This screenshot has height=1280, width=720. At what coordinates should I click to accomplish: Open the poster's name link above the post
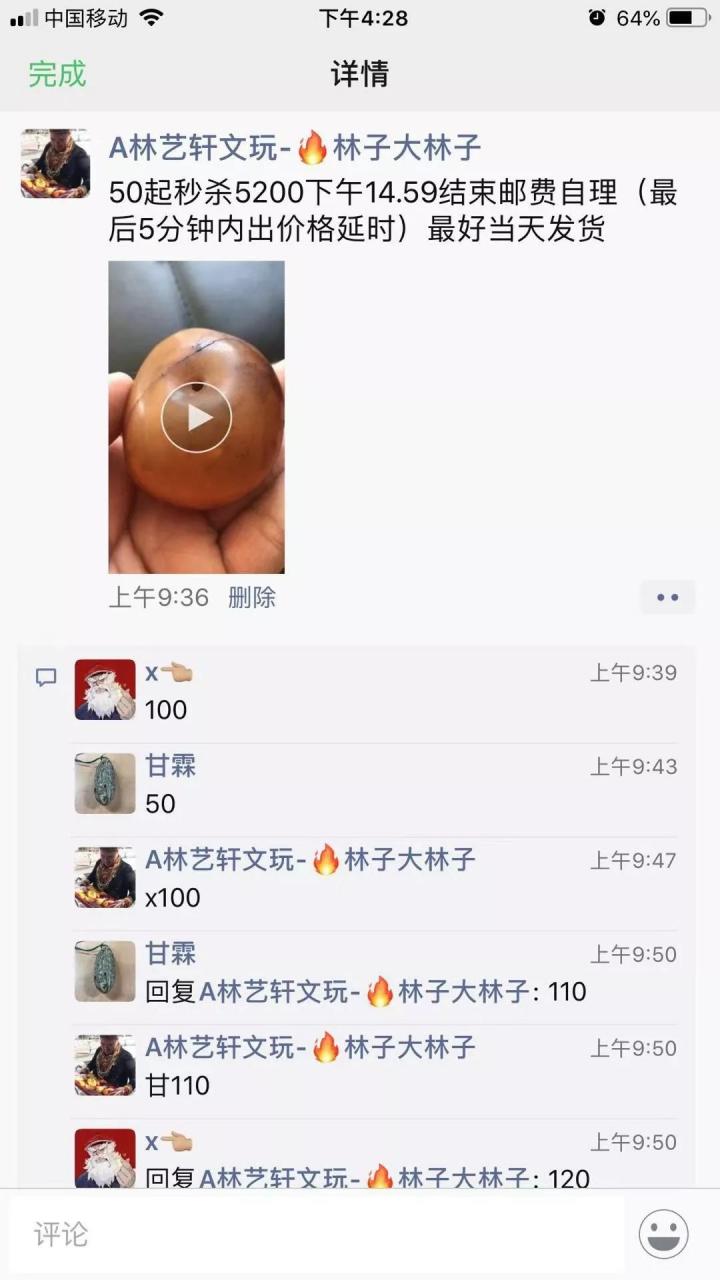(295, 149)
